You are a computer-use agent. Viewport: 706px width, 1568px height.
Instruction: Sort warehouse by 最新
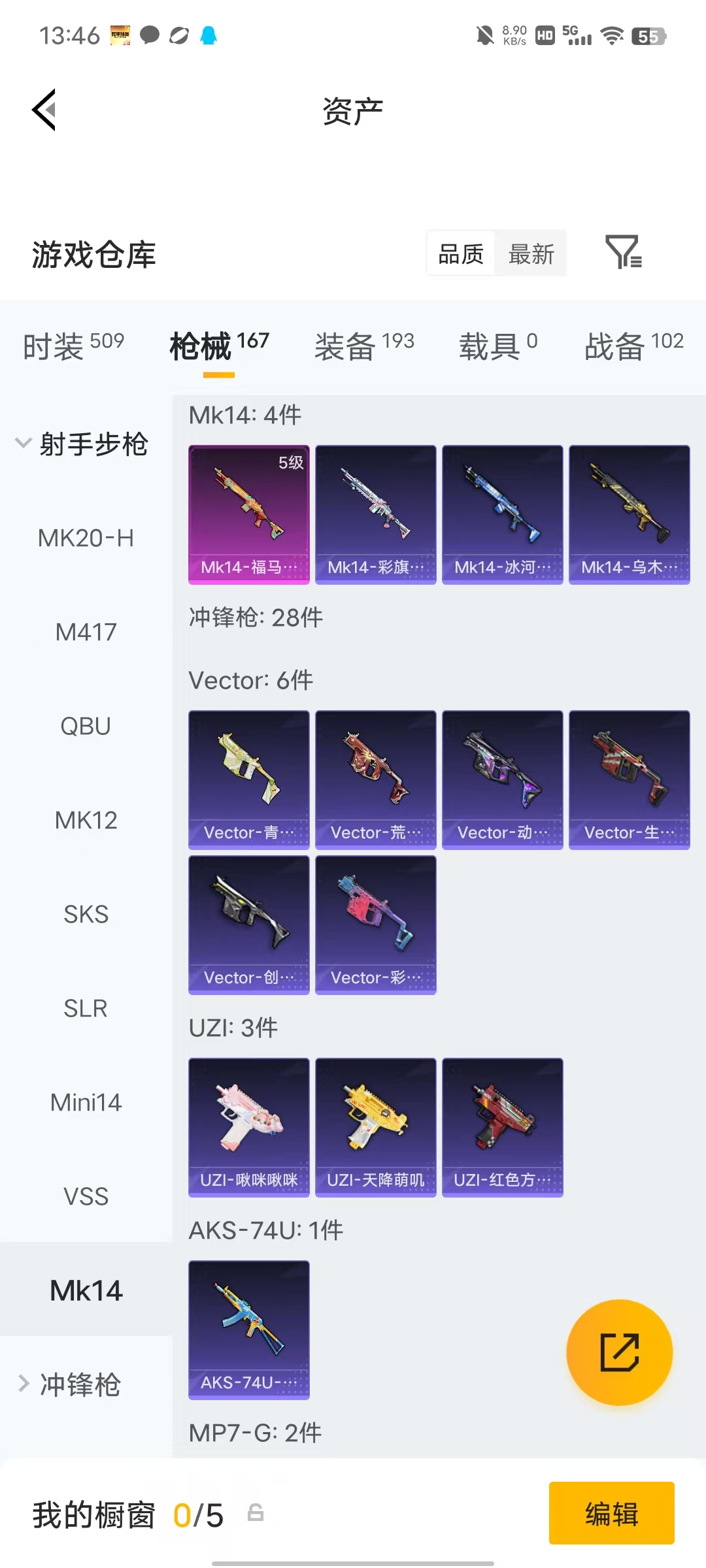531,253
